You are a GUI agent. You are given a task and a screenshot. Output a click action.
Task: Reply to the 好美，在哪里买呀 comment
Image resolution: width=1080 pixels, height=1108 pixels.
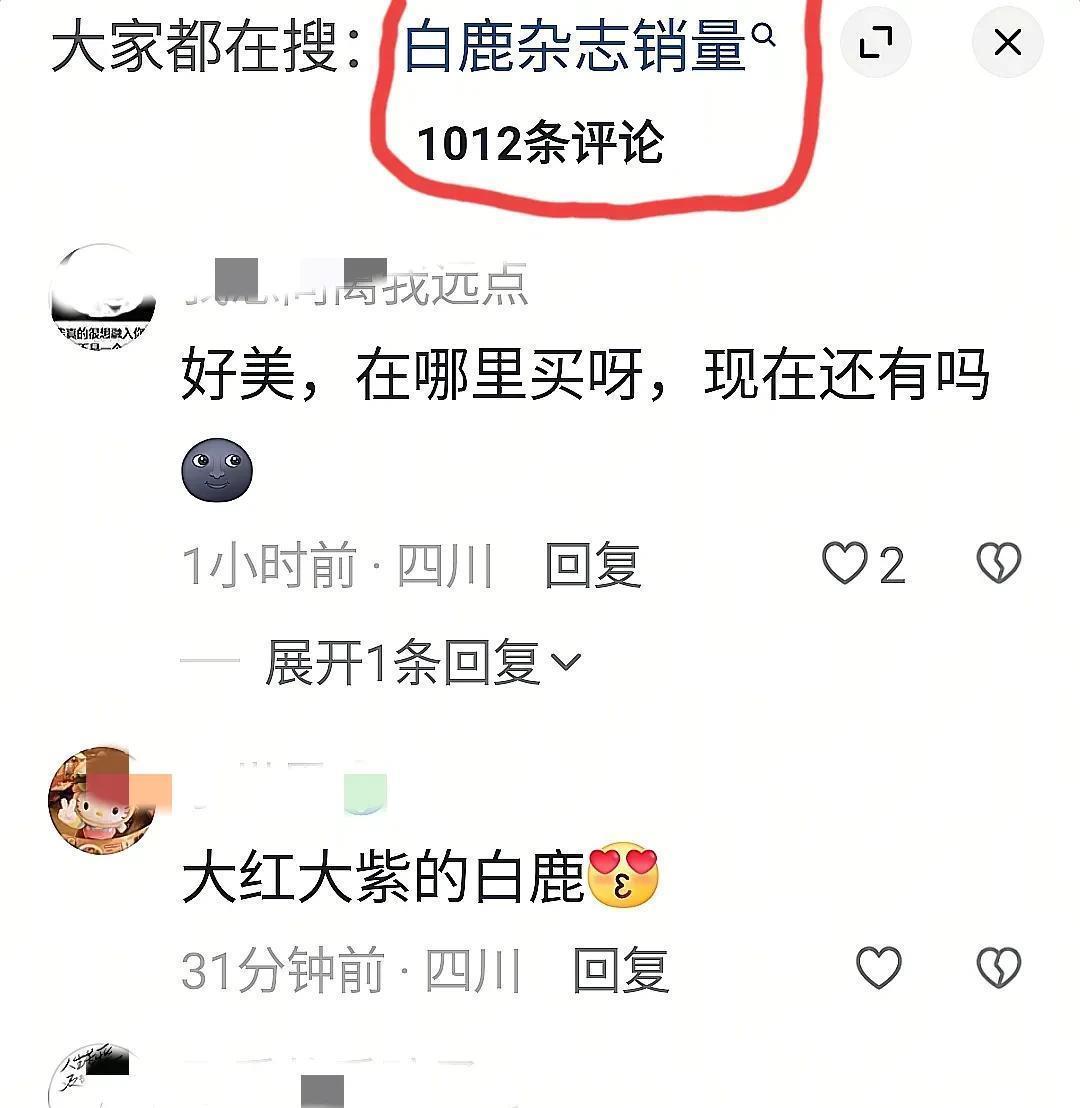pos(592,567)
